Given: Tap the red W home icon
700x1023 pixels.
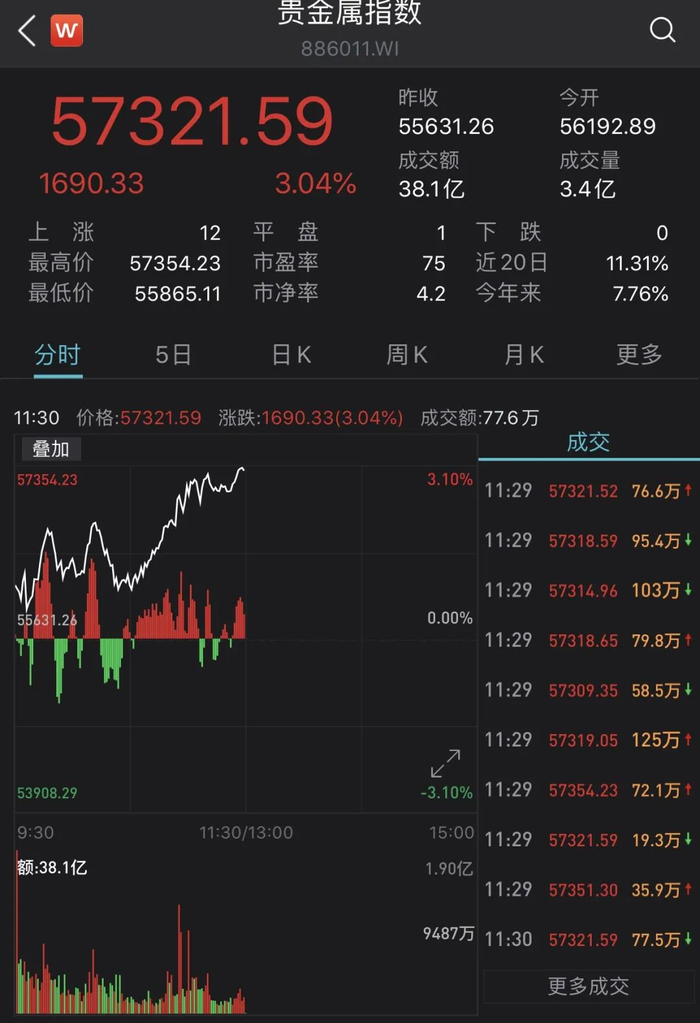Looking at the screenshot, I should click(x=67, y=31).
